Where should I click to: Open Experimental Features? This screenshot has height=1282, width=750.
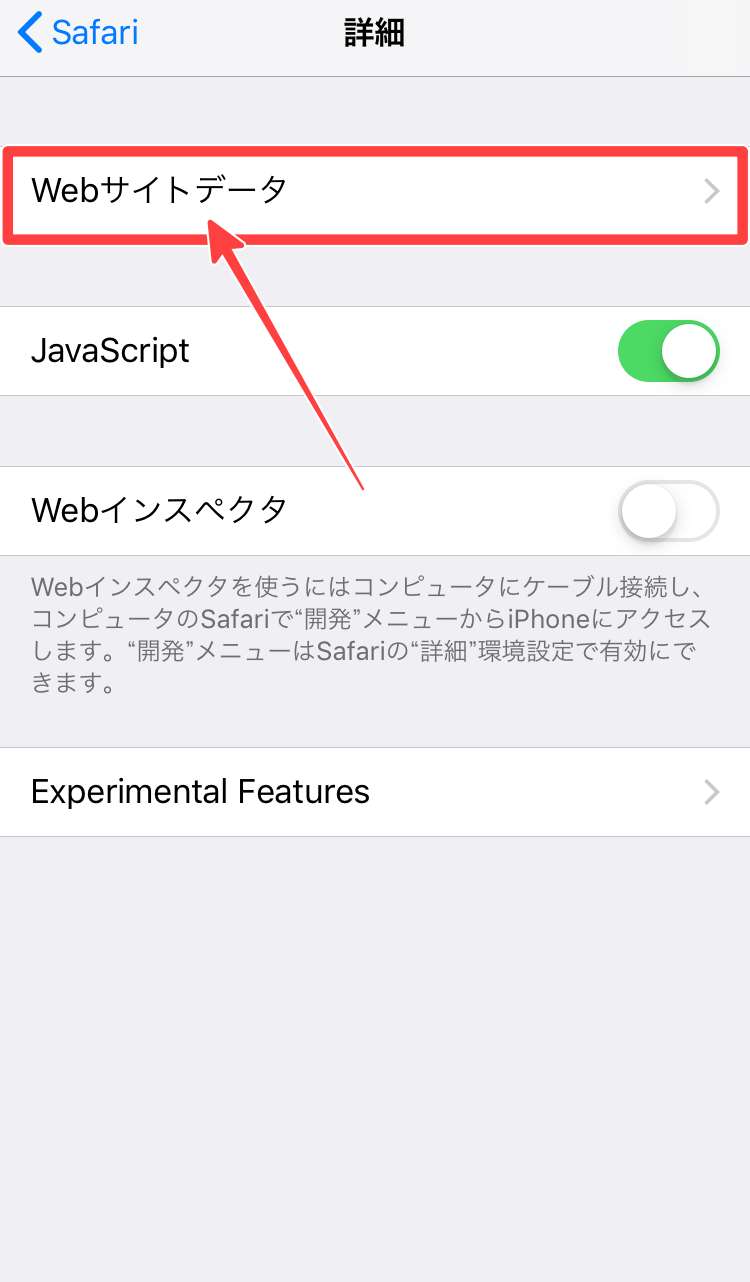[374, 792]
